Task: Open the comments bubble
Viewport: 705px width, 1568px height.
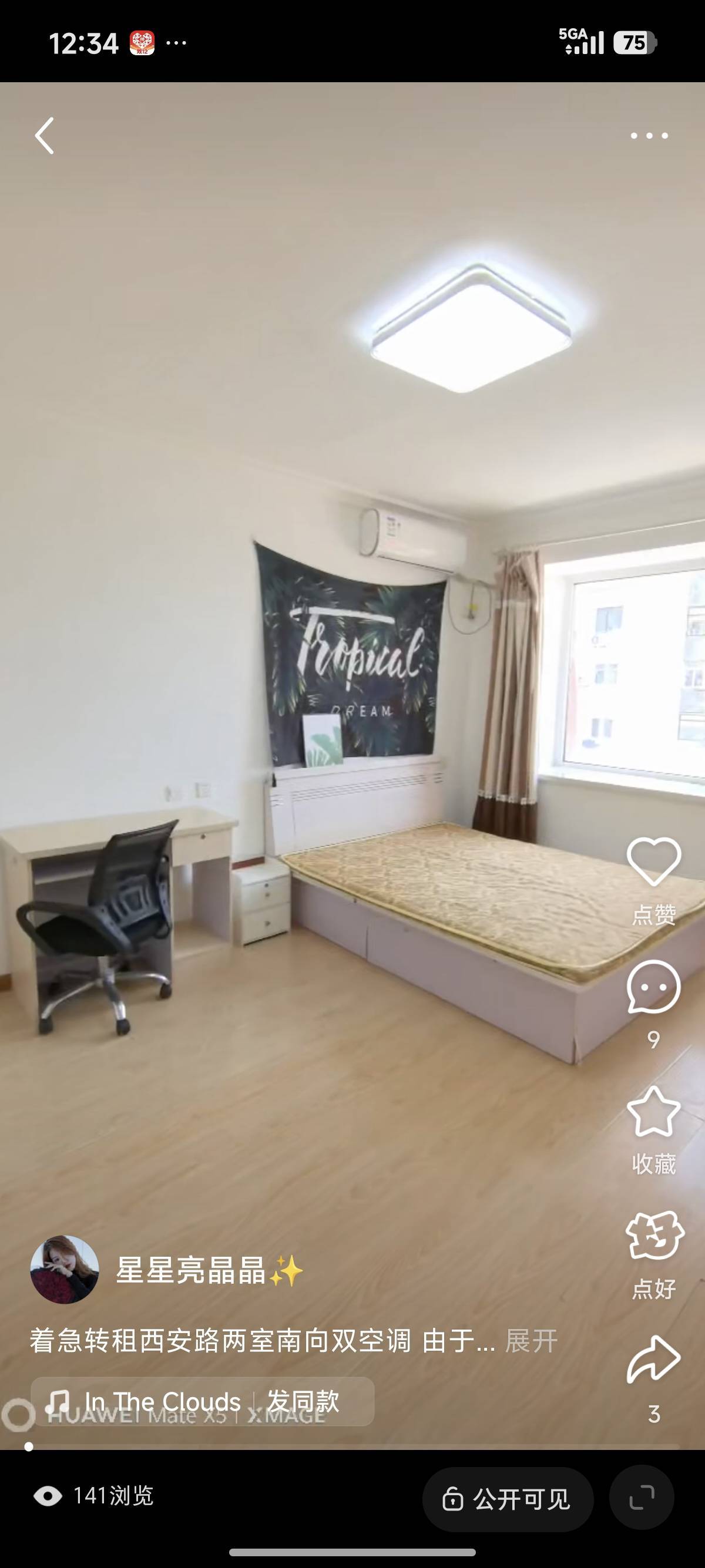Action: tap(653, 987)
